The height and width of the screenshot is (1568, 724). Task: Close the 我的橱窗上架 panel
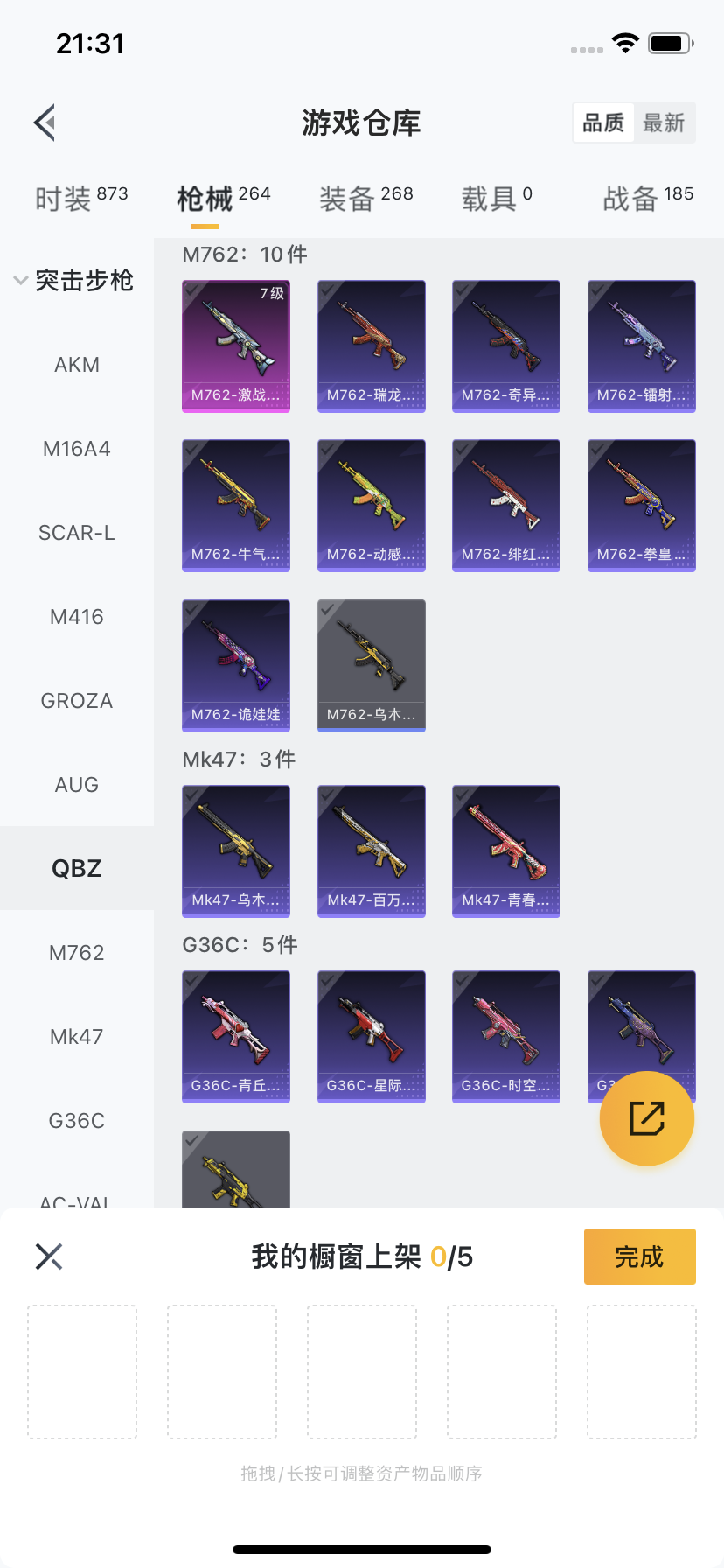click(x=49, y=1256)
